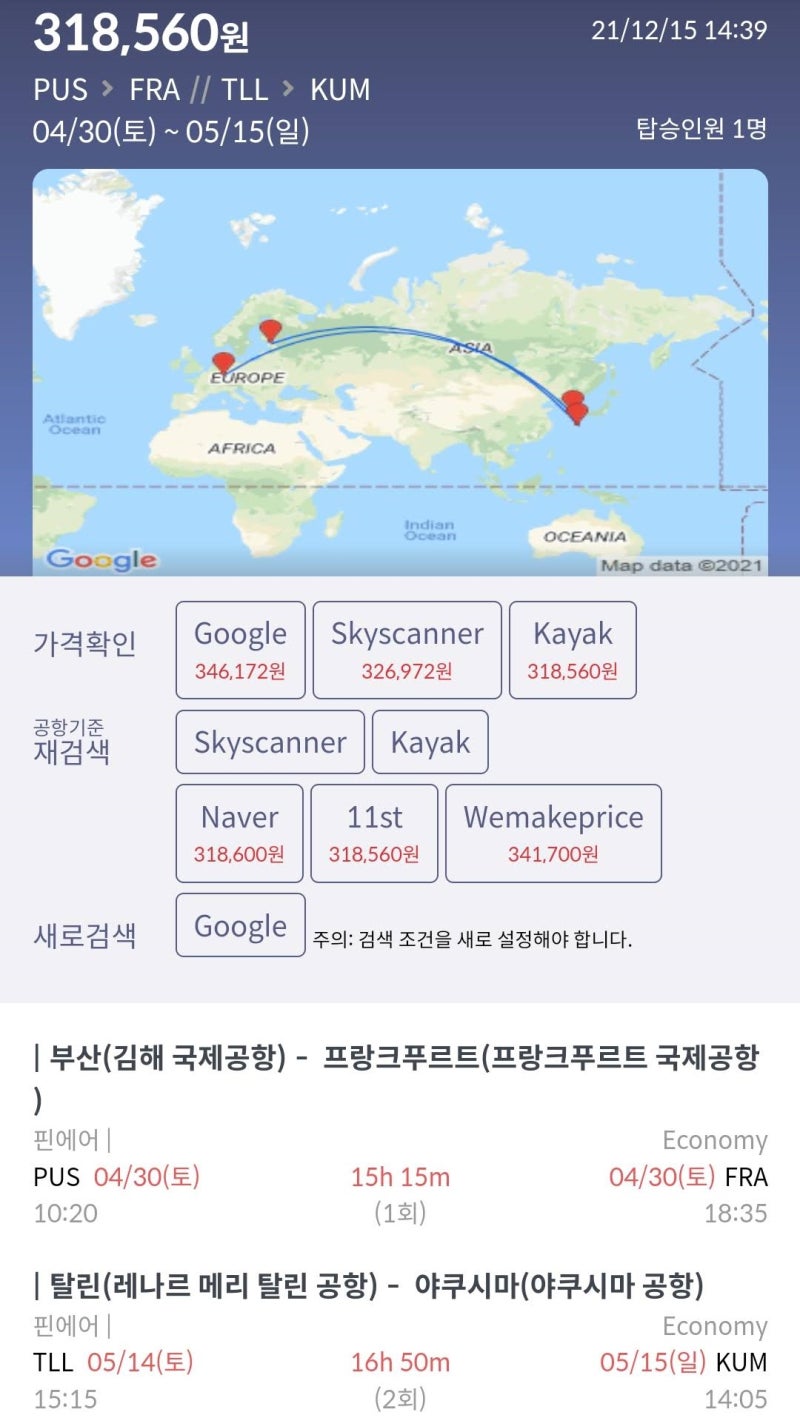The width and height of the screenshot is (800, 1418).
Task: Open the flight route map
Action: click(400, 372)
